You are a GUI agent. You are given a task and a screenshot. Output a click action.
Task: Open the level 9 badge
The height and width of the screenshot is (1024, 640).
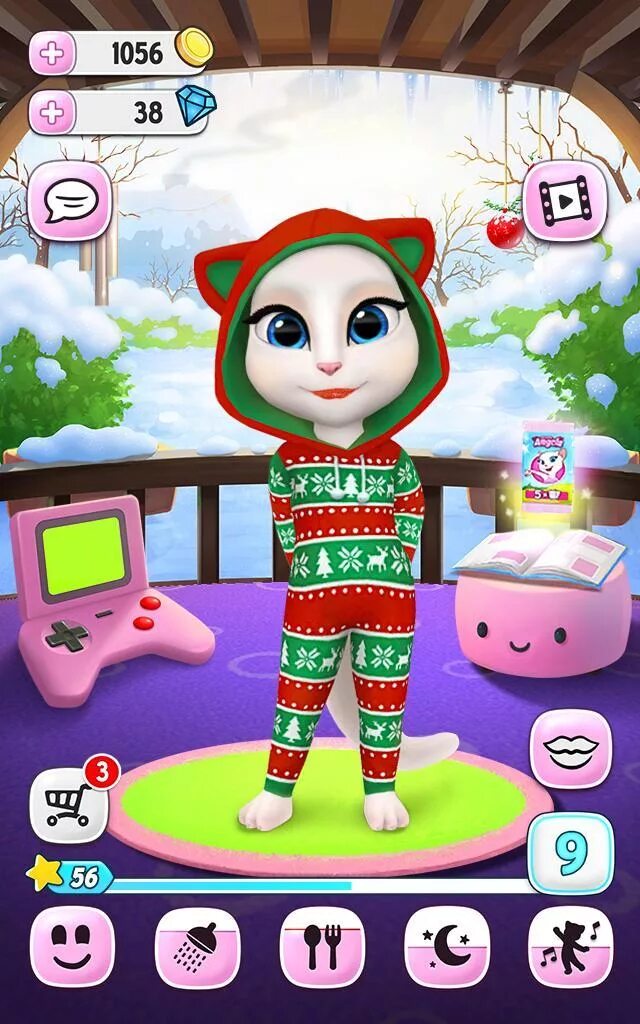coord(570,853)
